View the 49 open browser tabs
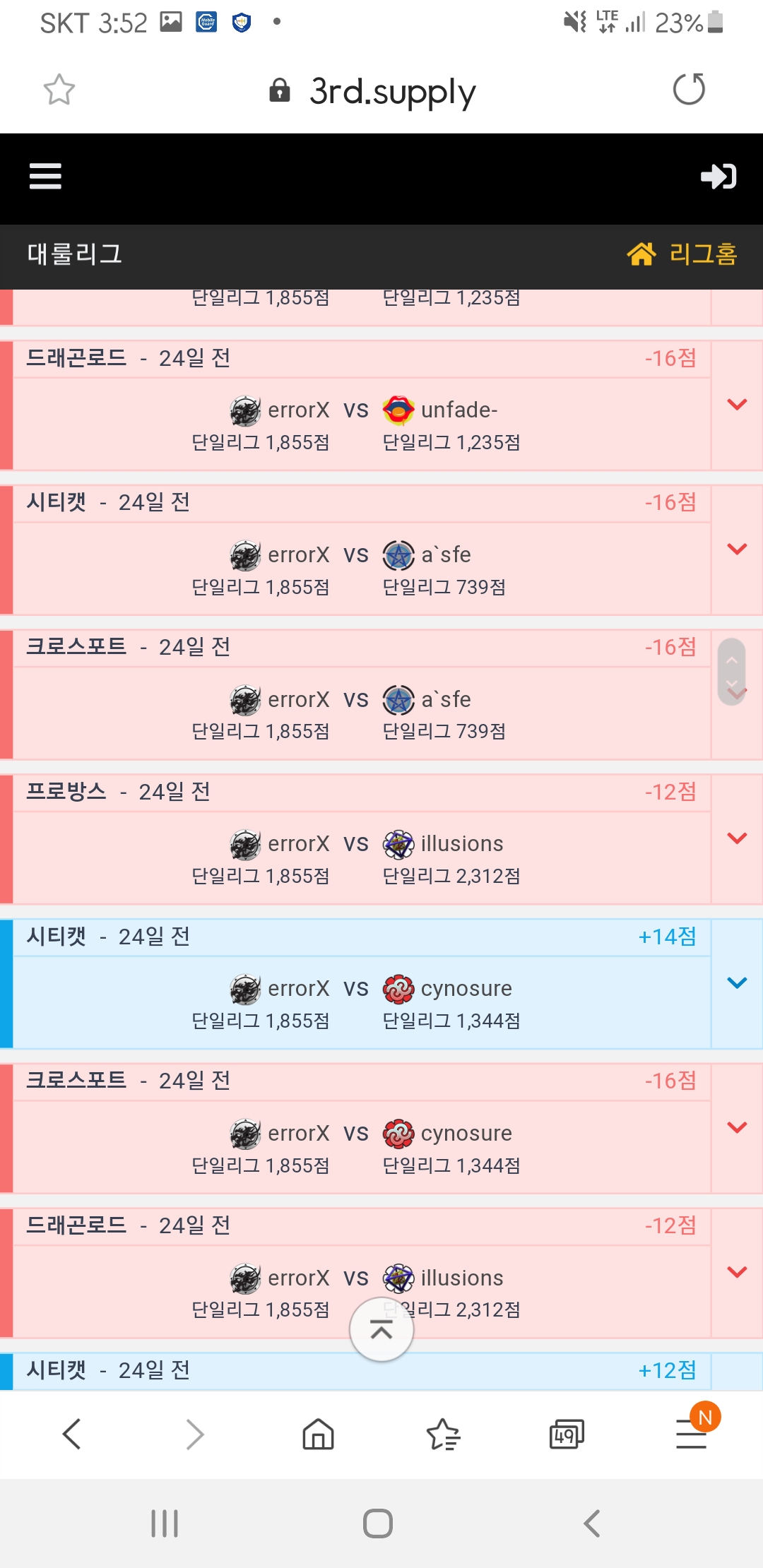Viewport: 763px width, 1568px height. [x=567, y=1435]
